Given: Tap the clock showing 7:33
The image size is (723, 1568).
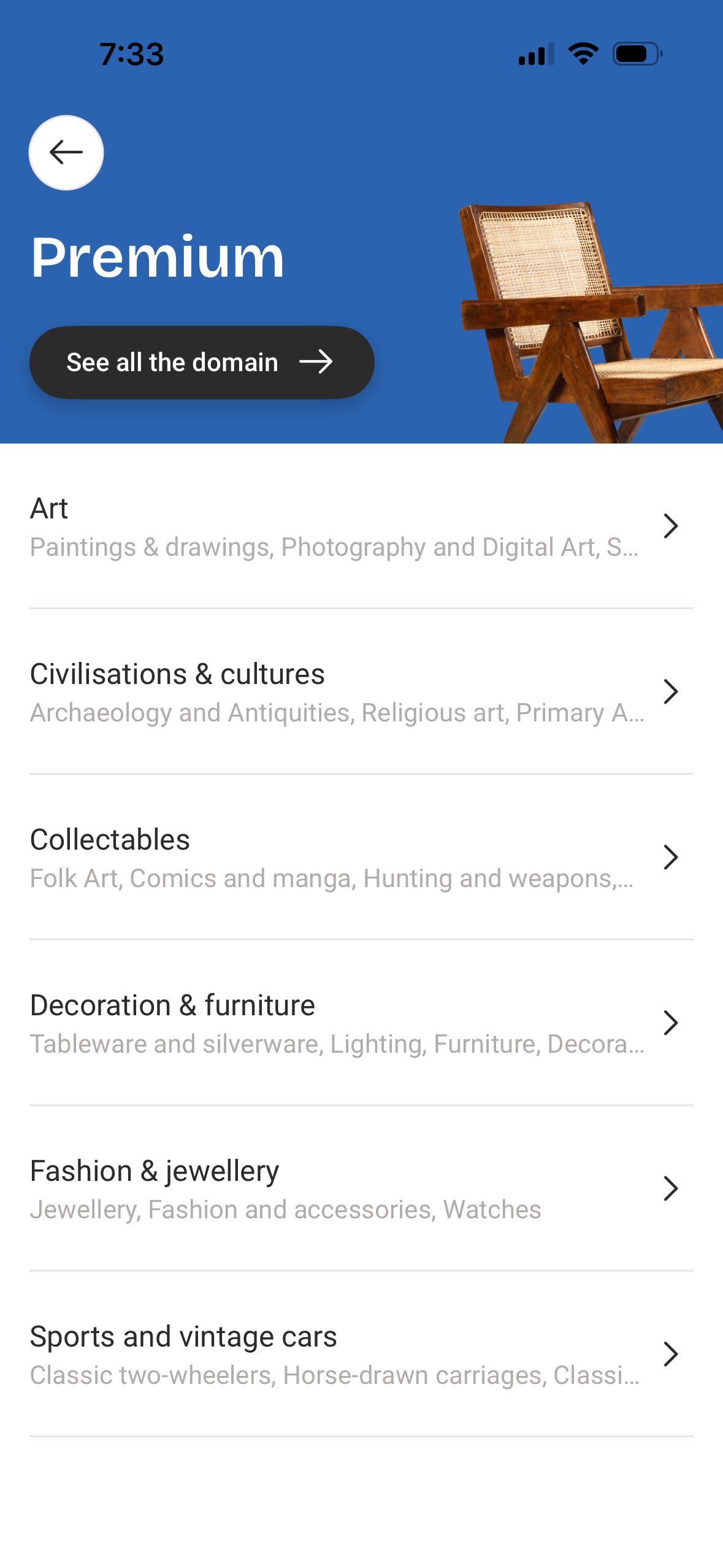Looking at the screenshot, I should [131, 54].
